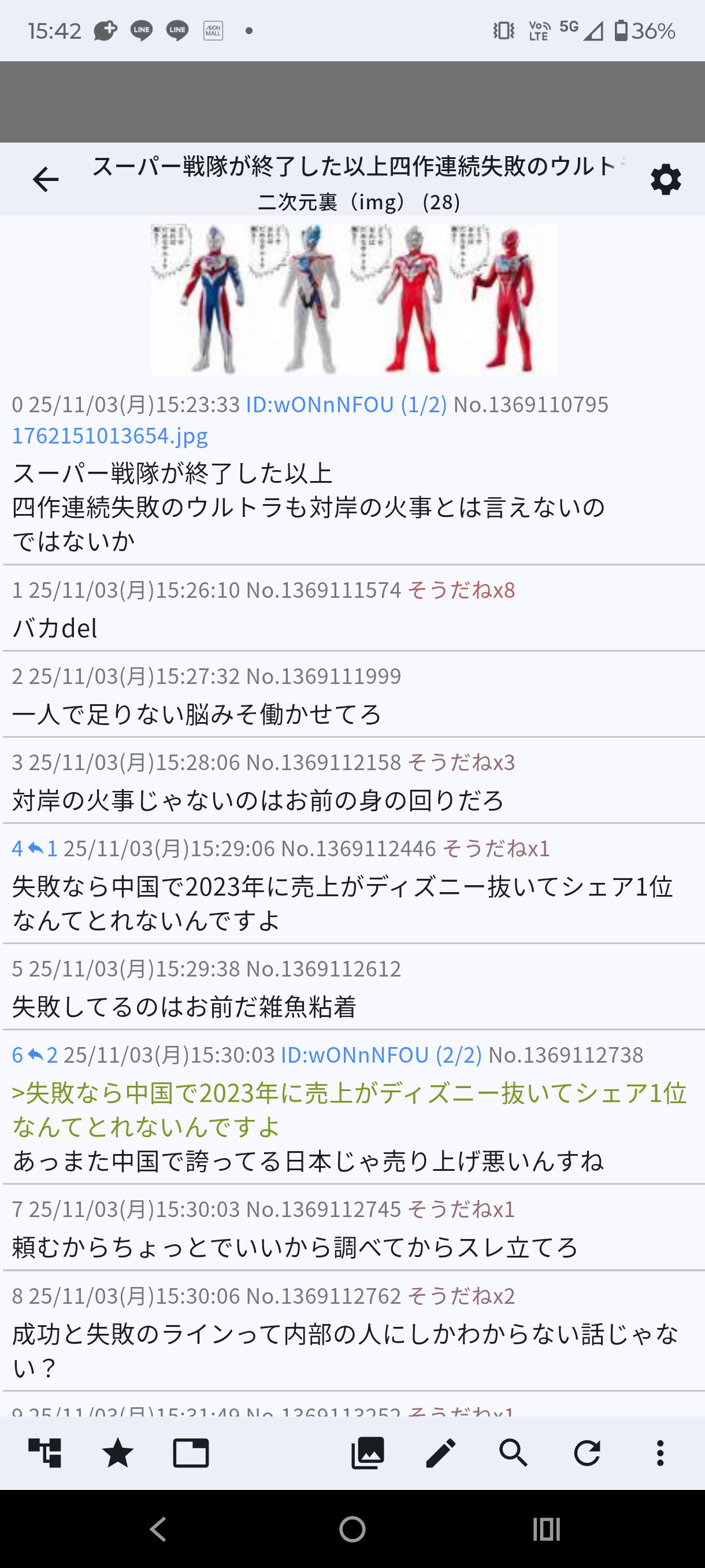Screen dimensions: 705x1568
Task: Open the image gallery of this thread
Action: pos(368,1454)
